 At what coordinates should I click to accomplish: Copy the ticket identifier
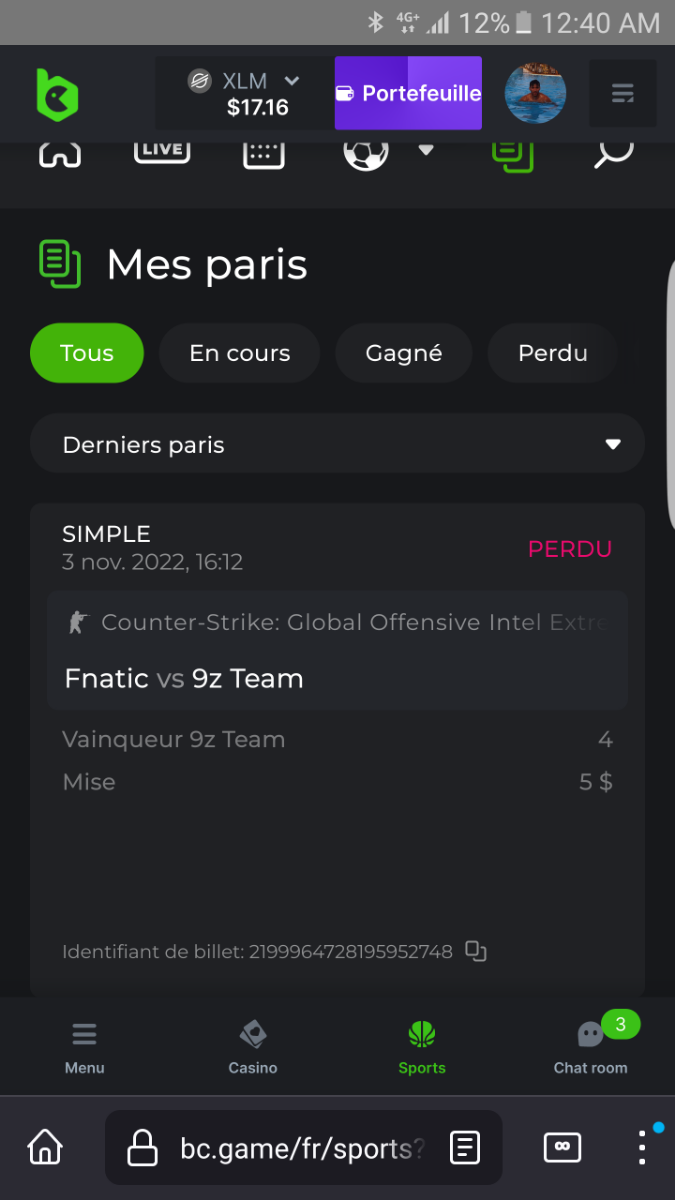click(476, 951)
